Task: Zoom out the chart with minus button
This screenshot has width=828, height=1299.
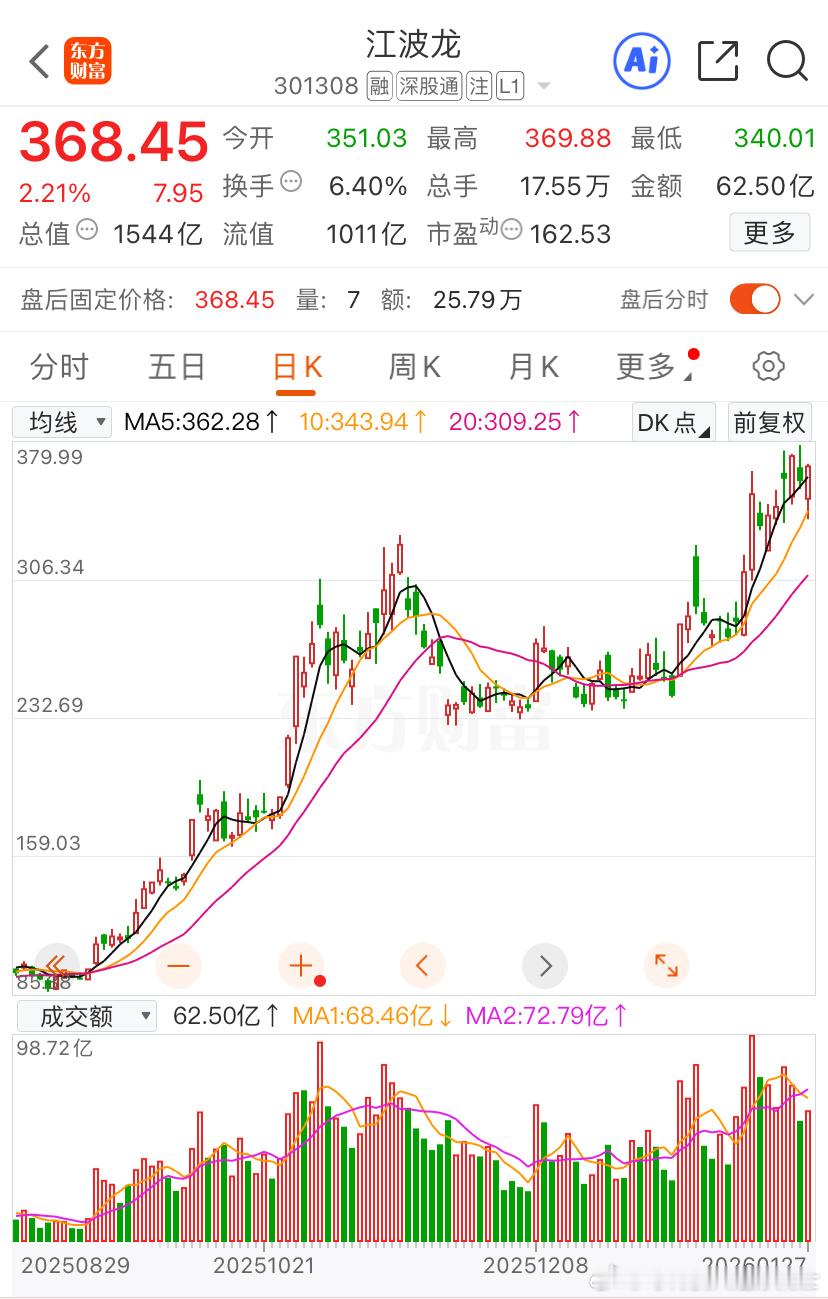Action: point(179,966)
